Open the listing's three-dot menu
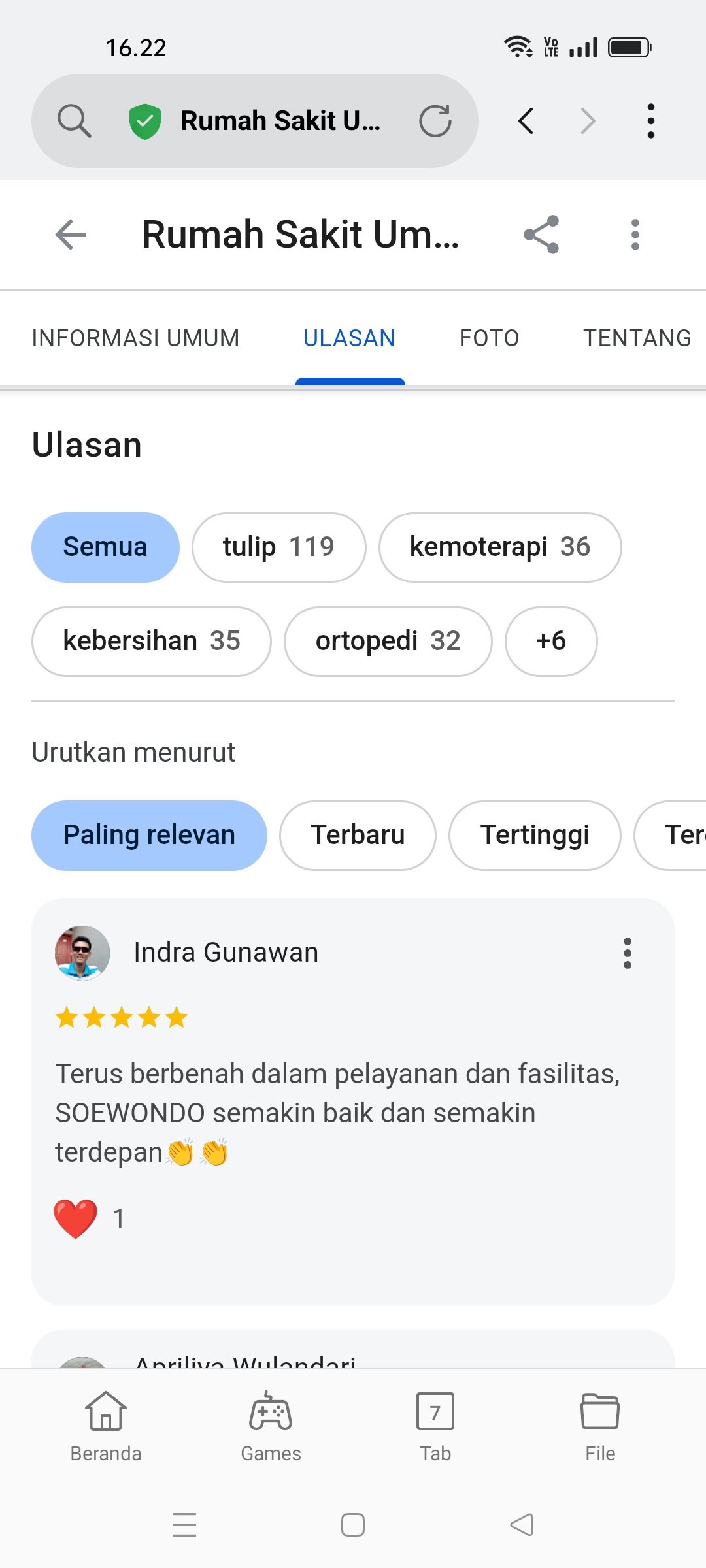This screenshot has height=1568, width=706. 635,235
